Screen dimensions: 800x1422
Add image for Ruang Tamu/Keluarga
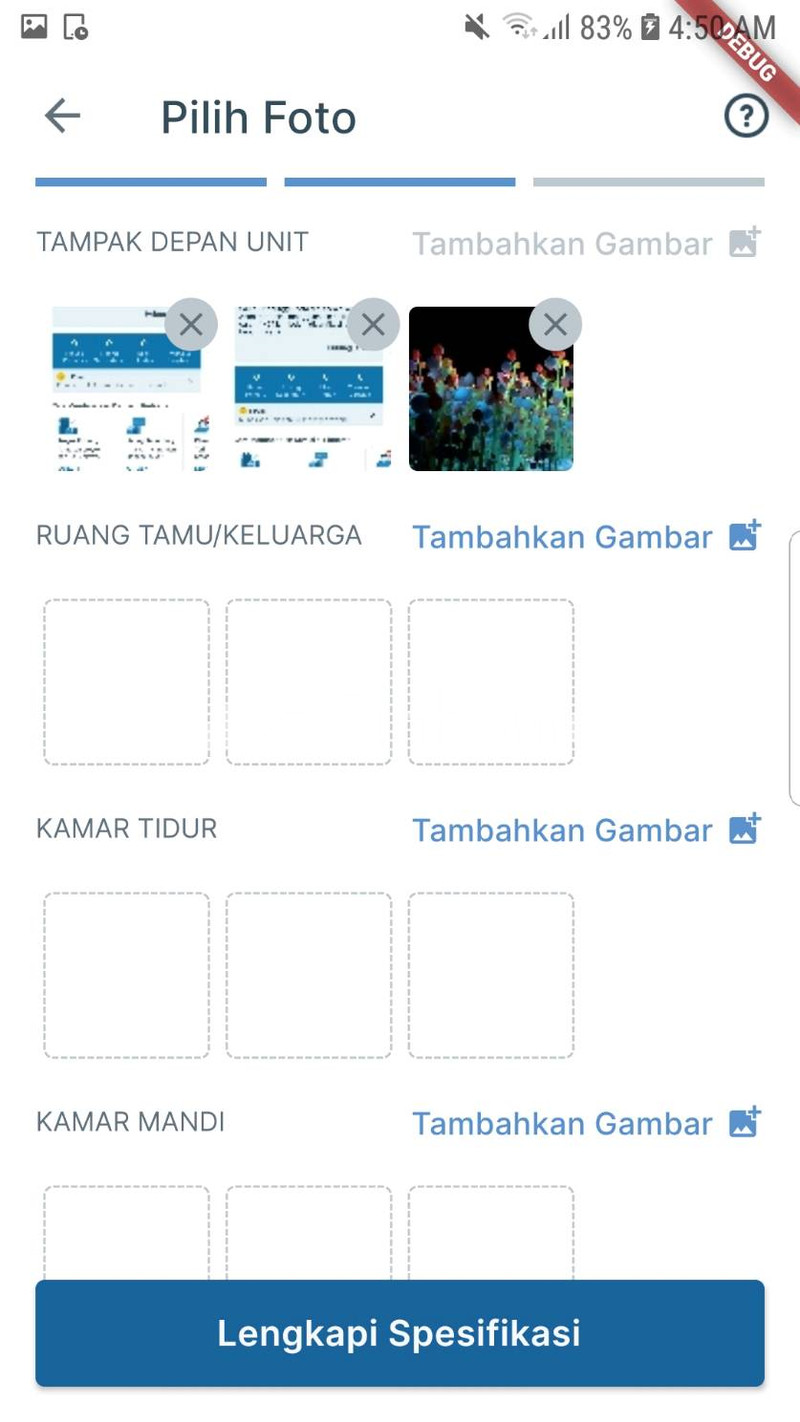(x=587, y=537)
